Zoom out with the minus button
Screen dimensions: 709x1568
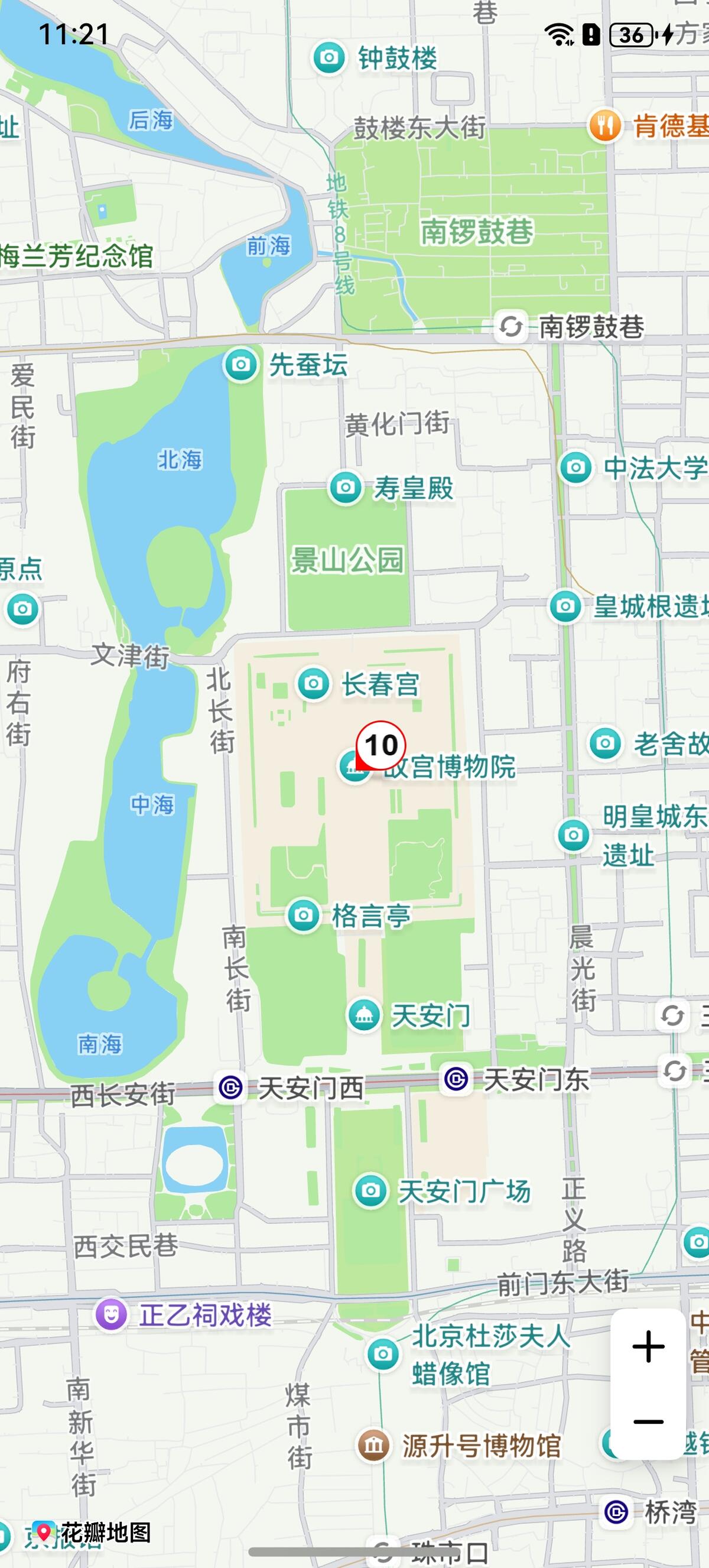(x=648, y=1423)
